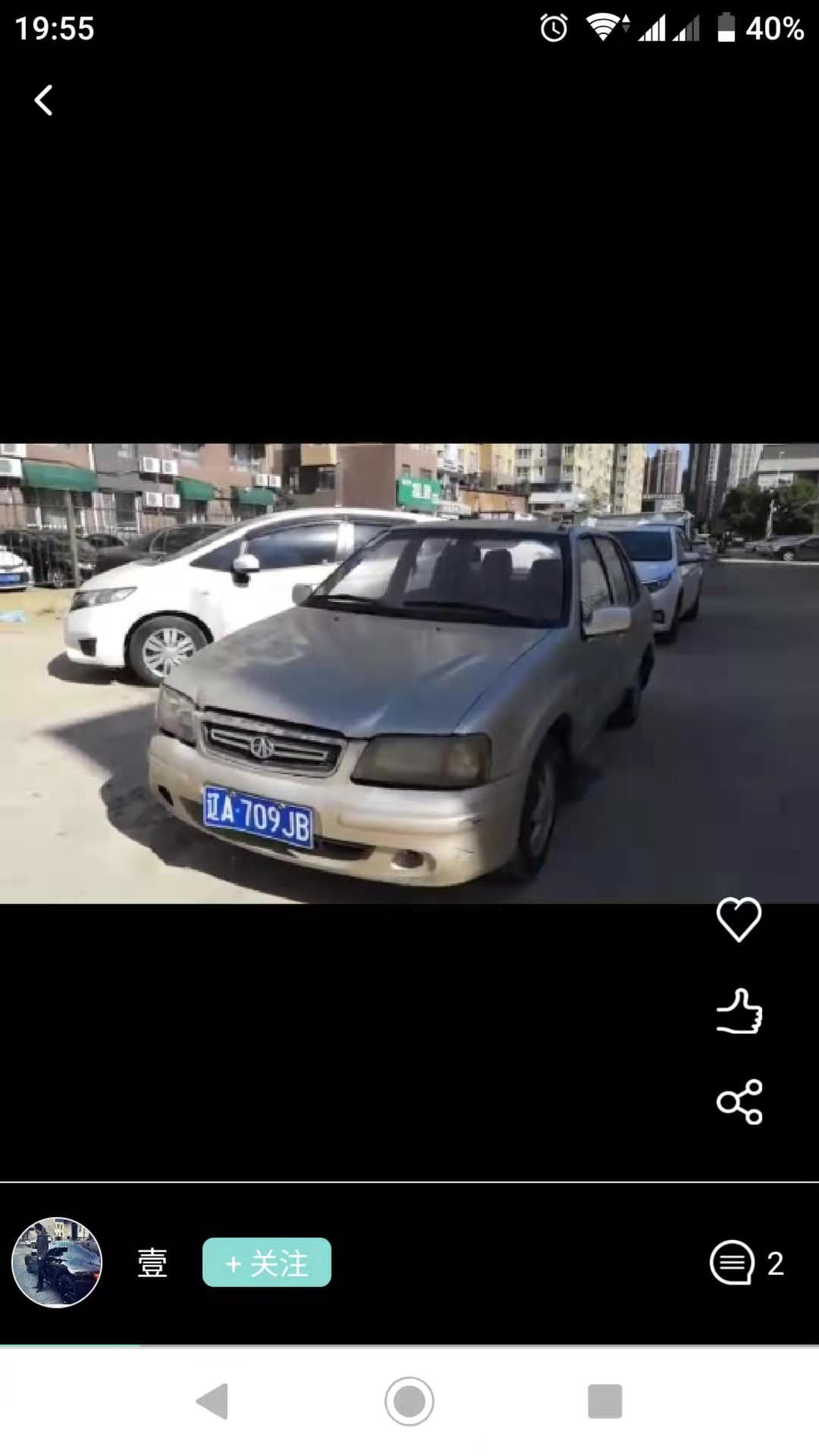
Task: Give the video a thumbs up
Action: pyautogui.click(x=739, y=1011)
